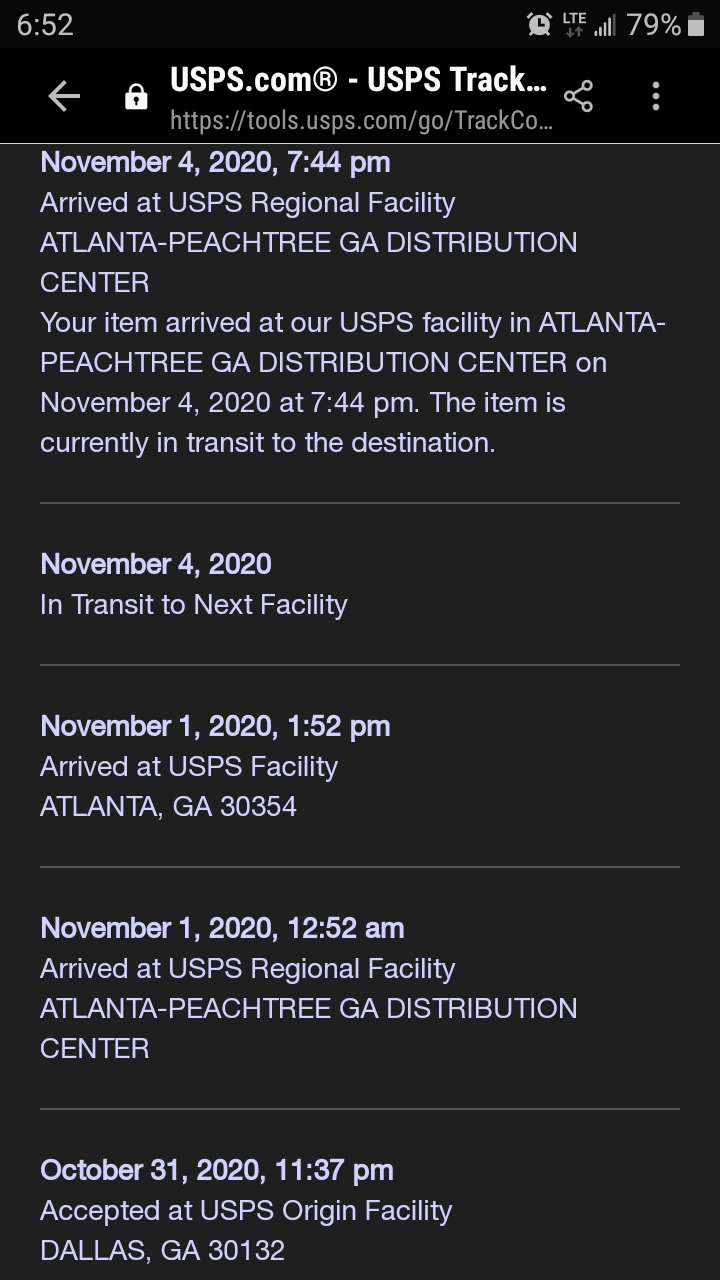
Task: Tap the tools.usps.com URL title bar
Action: click(360, 98)
